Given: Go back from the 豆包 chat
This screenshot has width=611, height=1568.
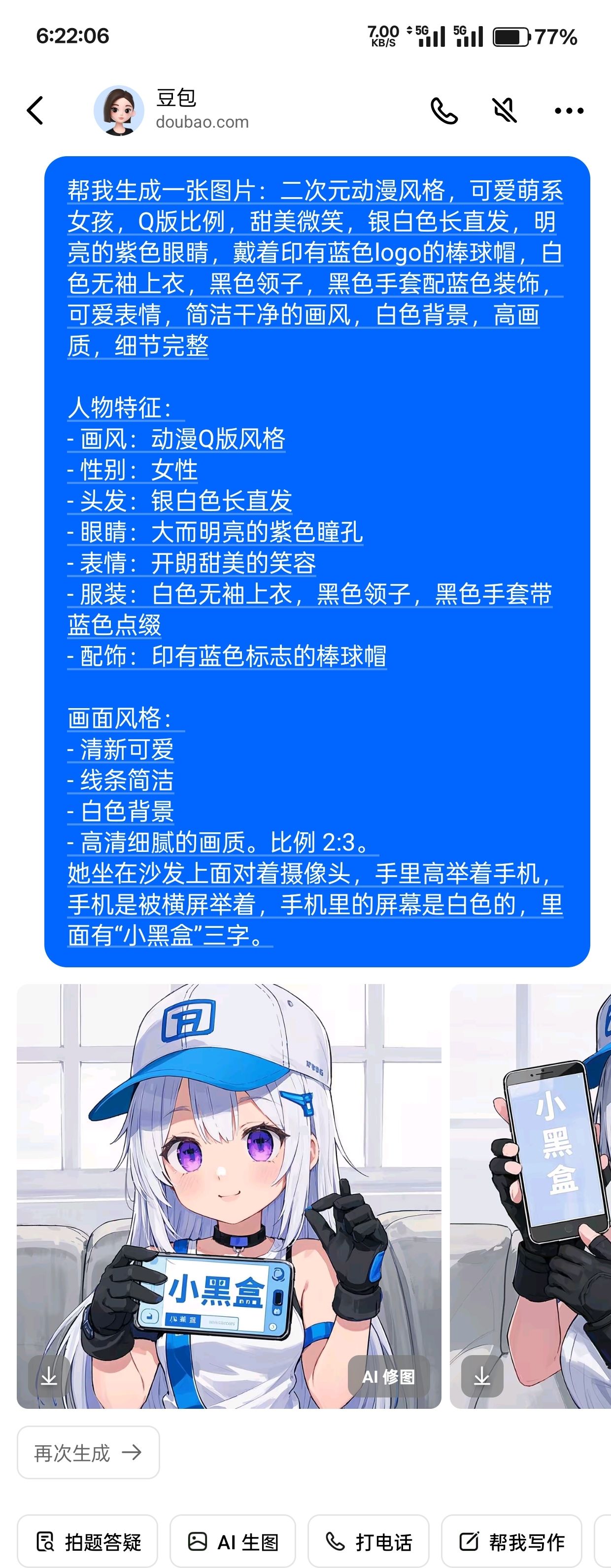Looking at the screenshot, I should point(35,111).
